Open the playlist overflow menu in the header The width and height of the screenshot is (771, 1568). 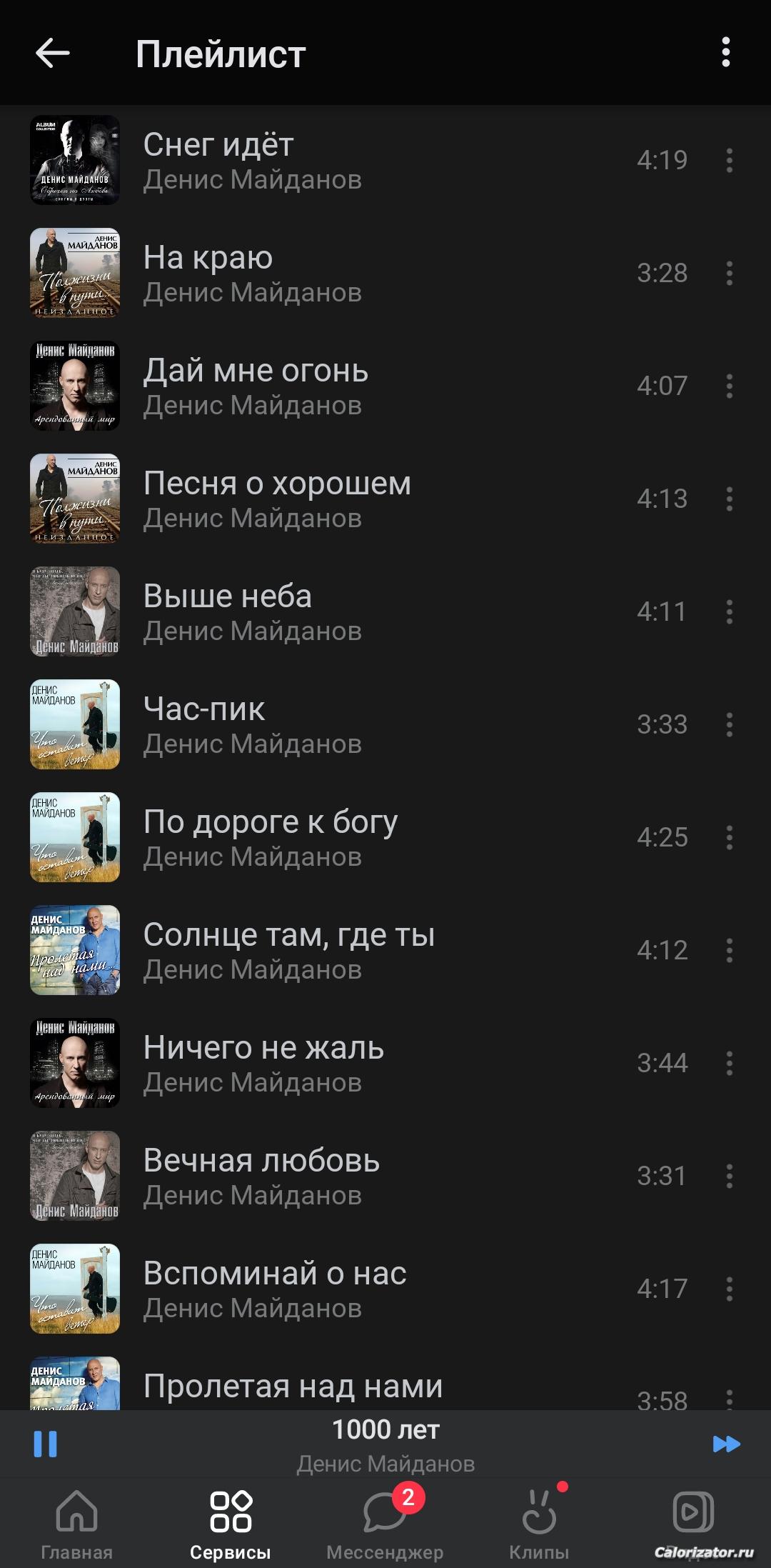(725, 53)
